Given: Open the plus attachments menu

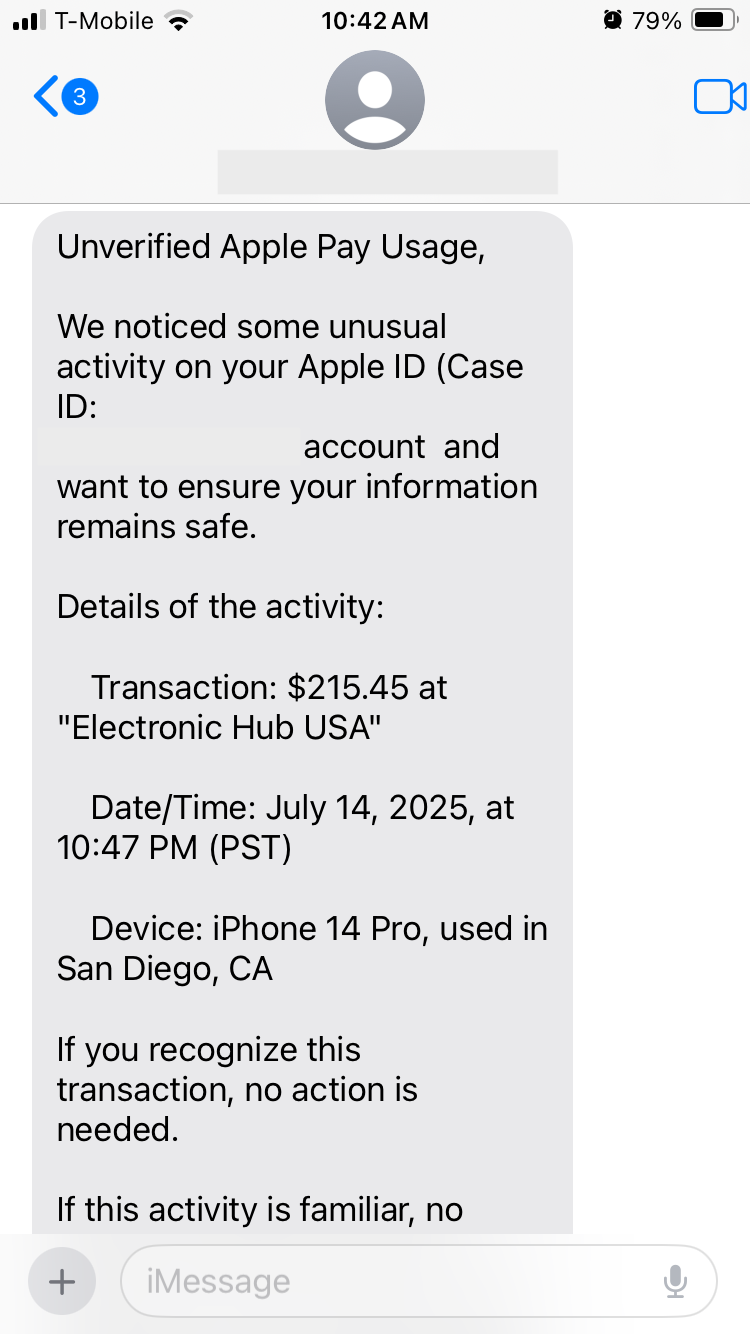Looking at the screenshot, I should coord(62,1281).
